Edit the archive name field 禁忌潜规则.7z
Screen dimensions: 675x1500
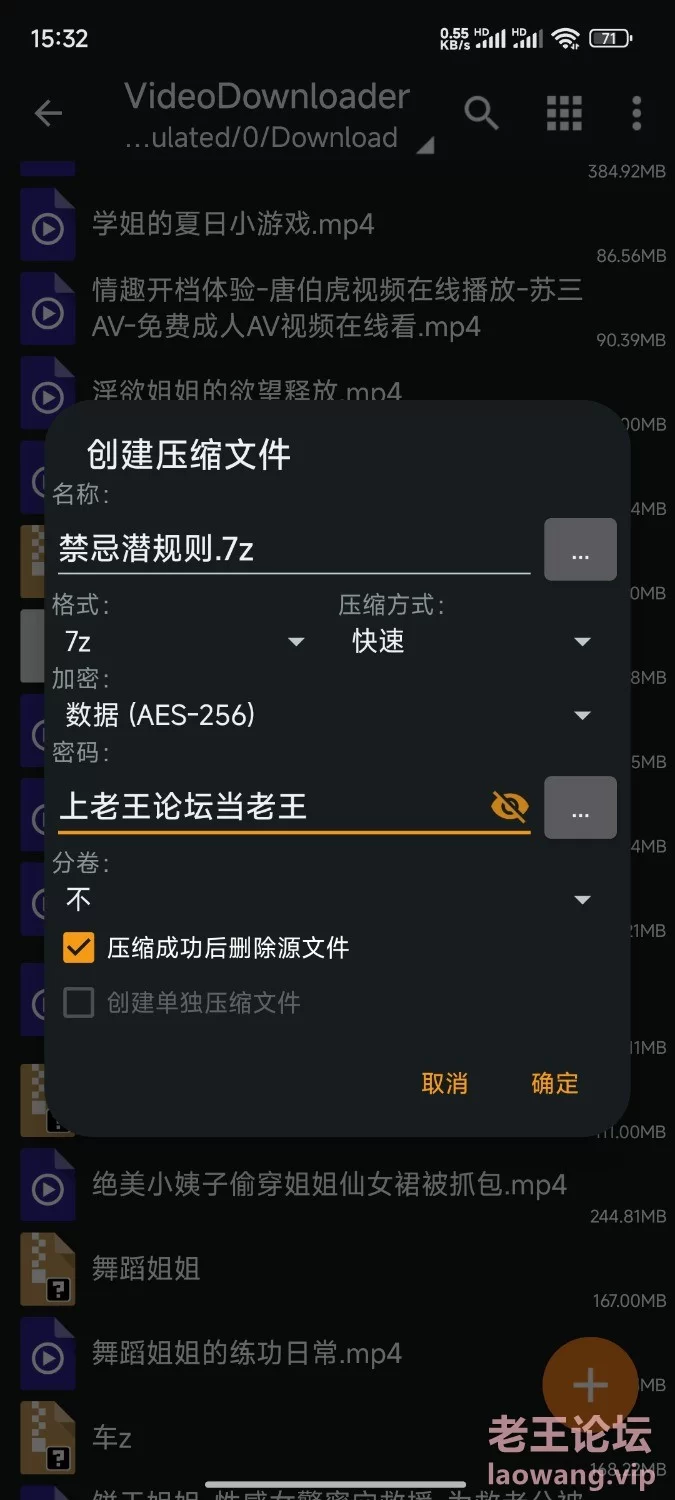pos(290,549)
